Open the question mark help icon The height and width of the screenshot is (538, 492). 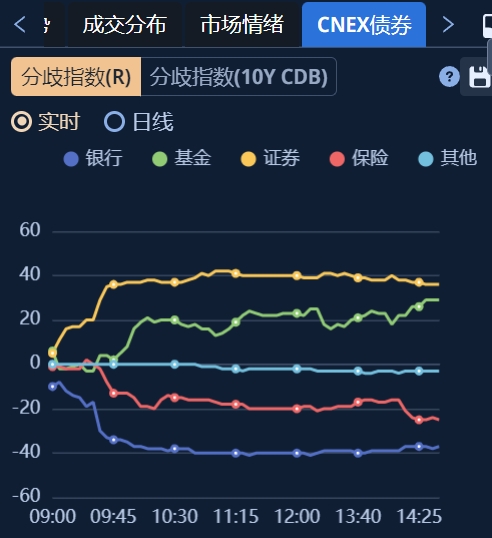coord(449,77)
